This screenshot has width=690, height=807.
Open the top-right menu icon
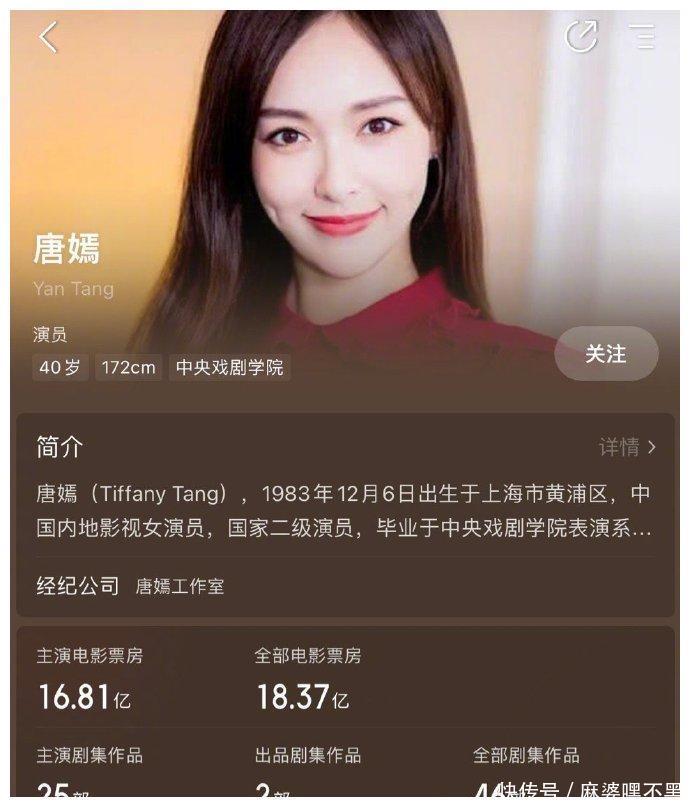pyautogui.click(x=643, y=37)
